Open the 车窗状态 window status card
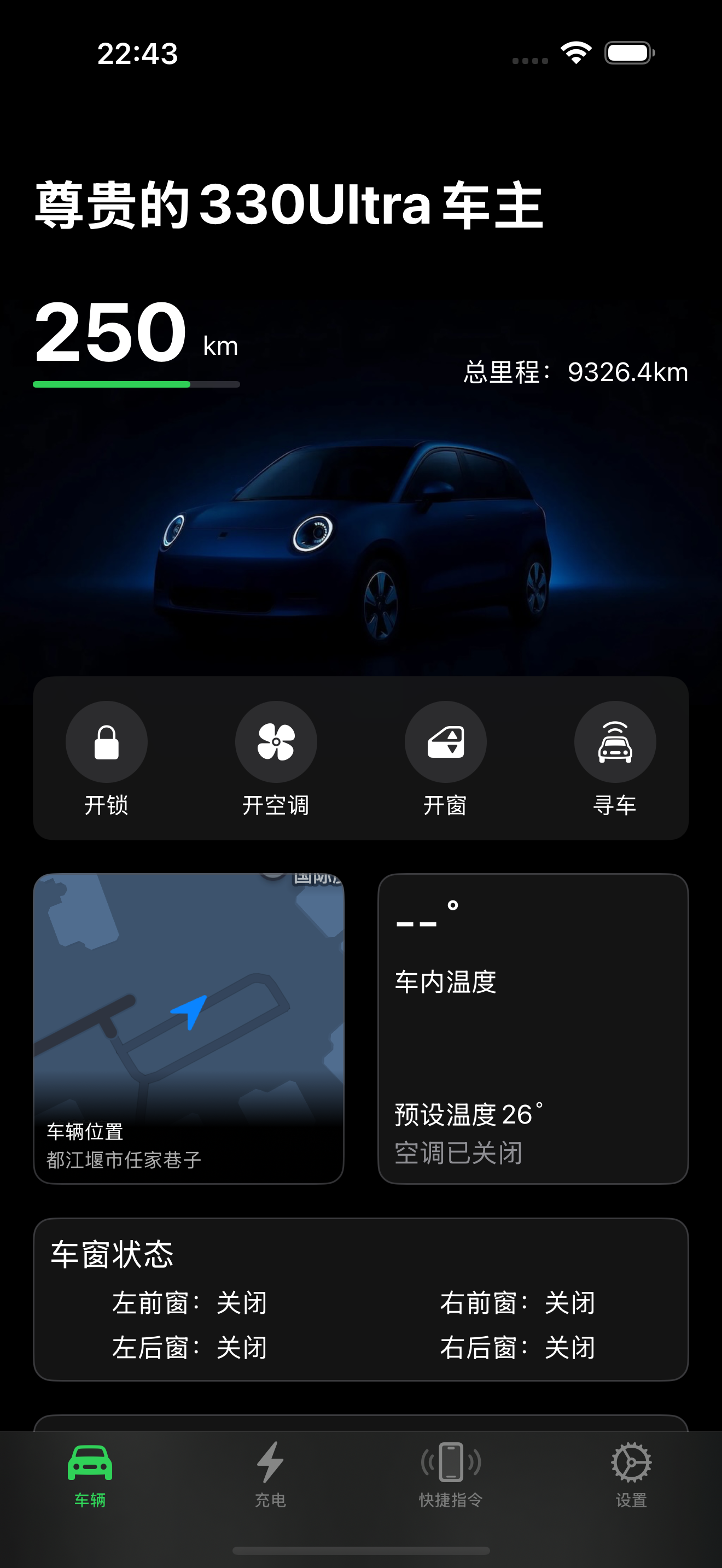 (361, 1300)
